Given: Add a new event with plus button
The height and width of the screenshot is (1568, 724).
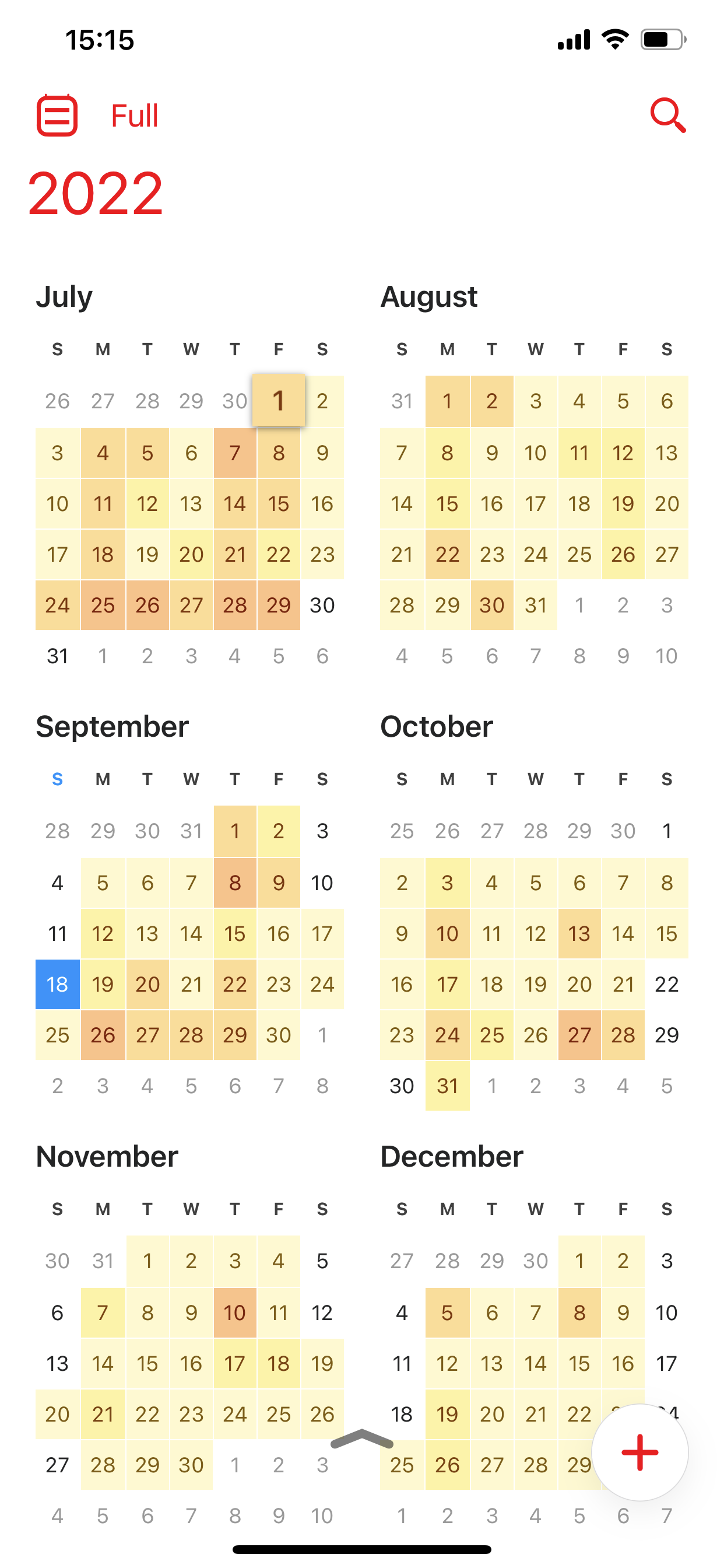Looking at the screenshot, I should [639, 1452].
